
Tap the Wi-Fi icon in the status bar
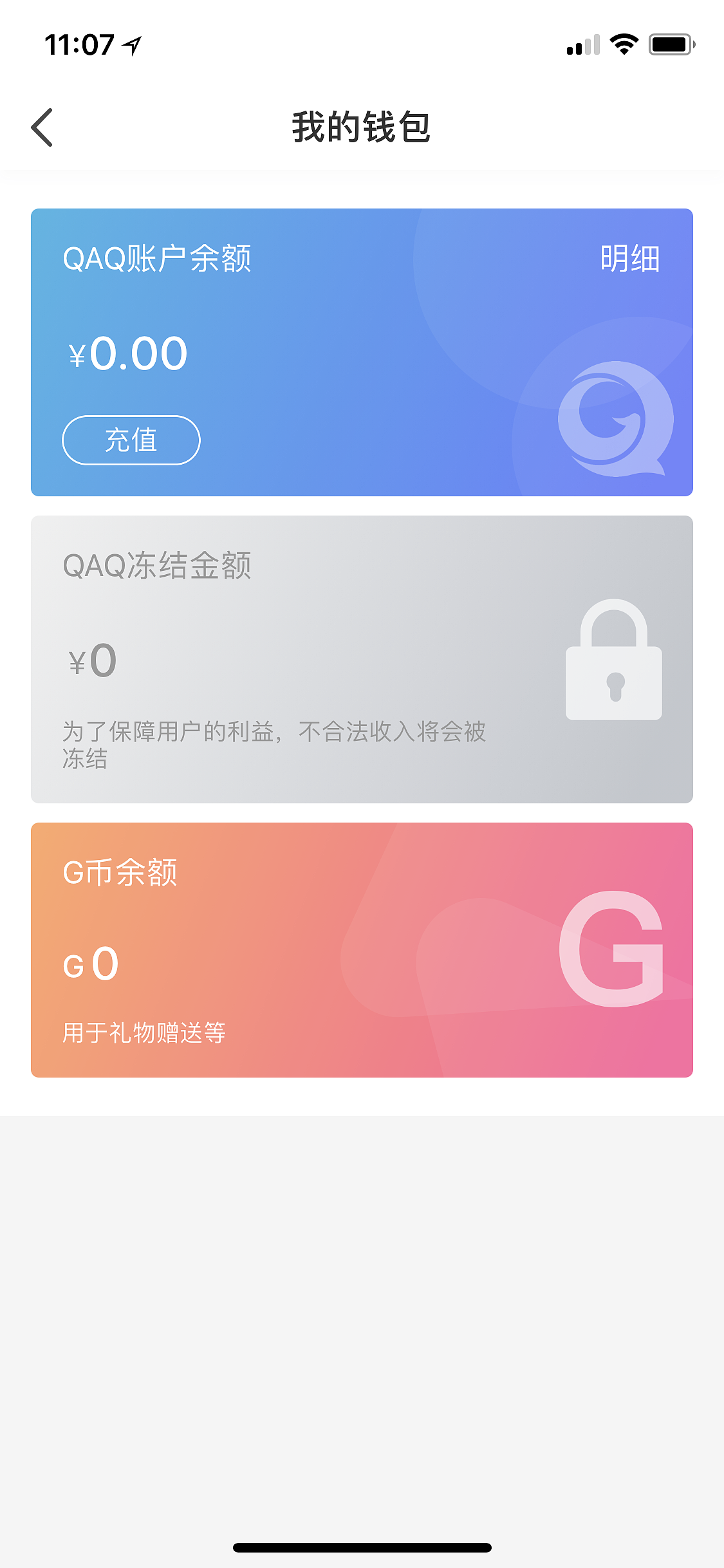coord(622,44)
